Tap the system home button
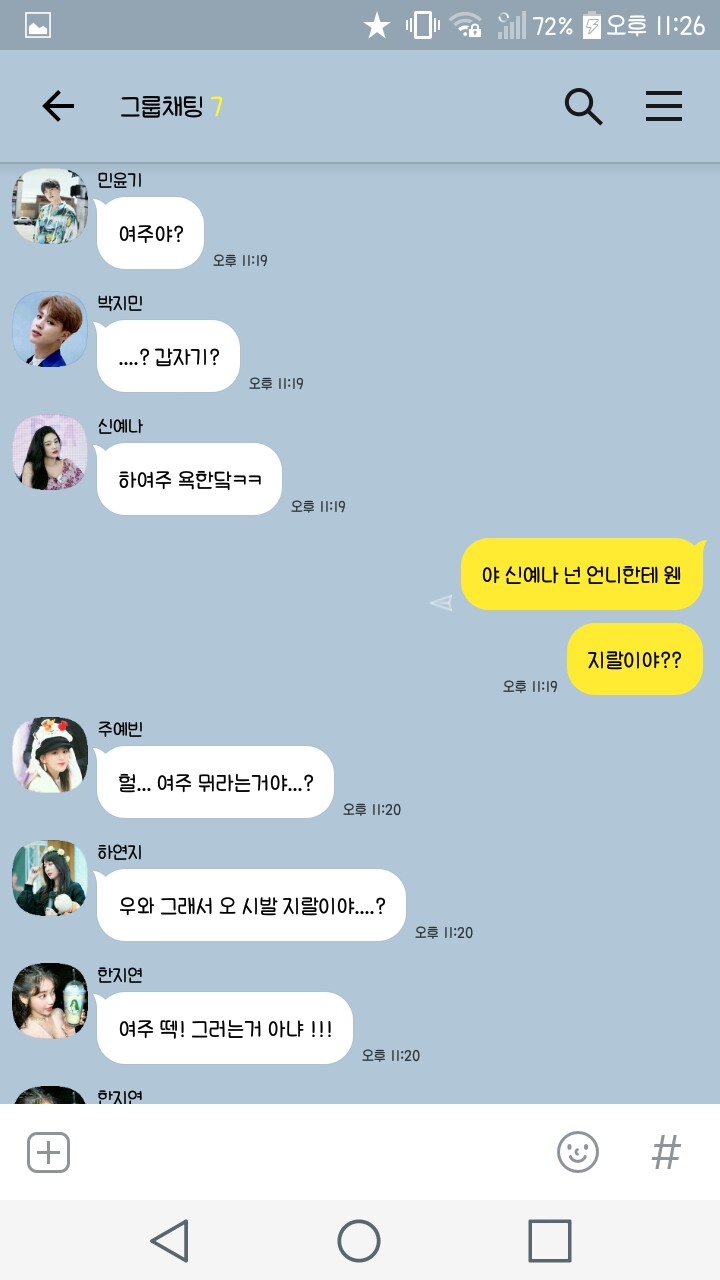This screenshot has height=1280, width=720. (x=359, y=1241)
